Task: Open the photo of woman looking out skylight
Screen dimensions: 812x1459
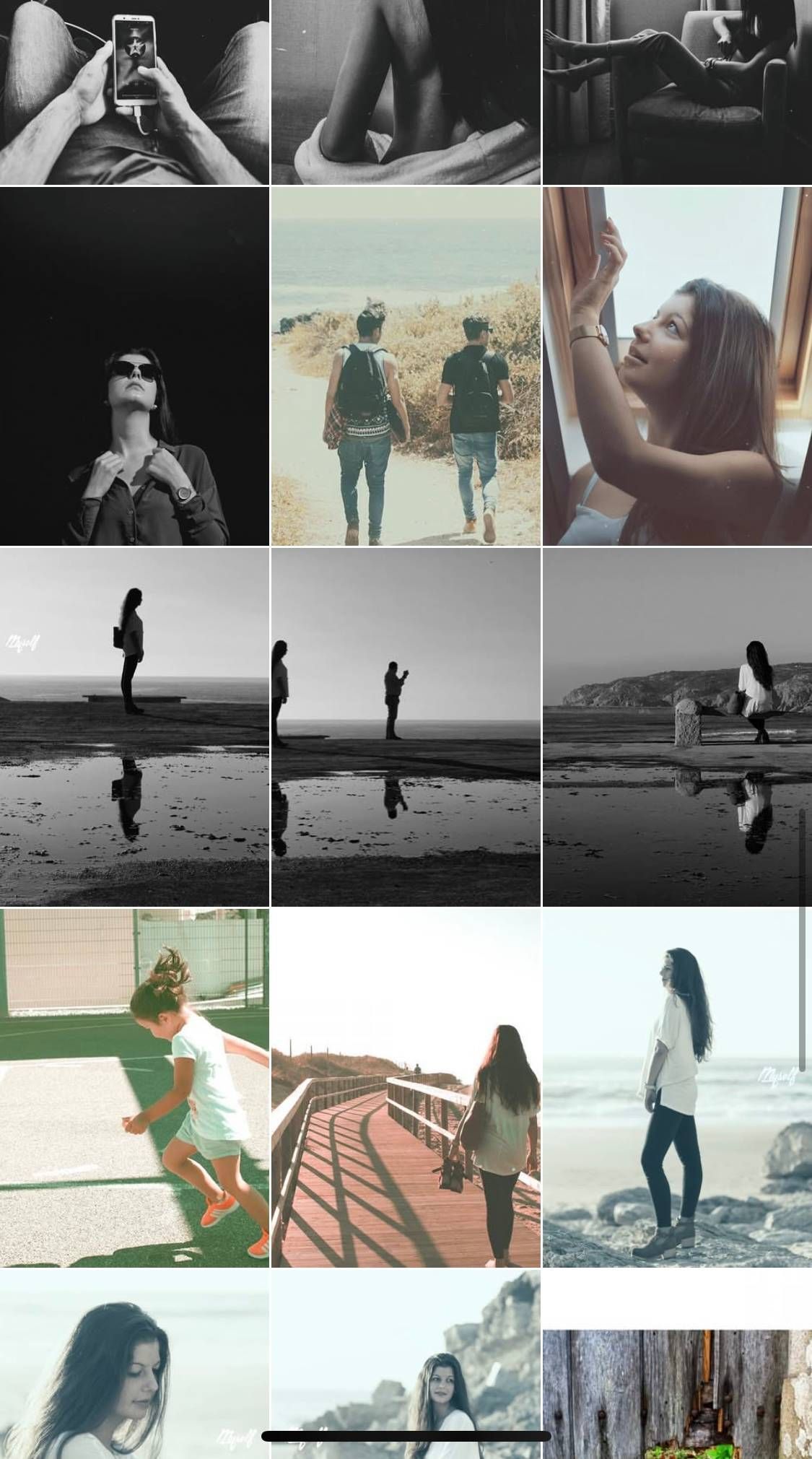Action: pyautogui.click(x=677, y=366)
